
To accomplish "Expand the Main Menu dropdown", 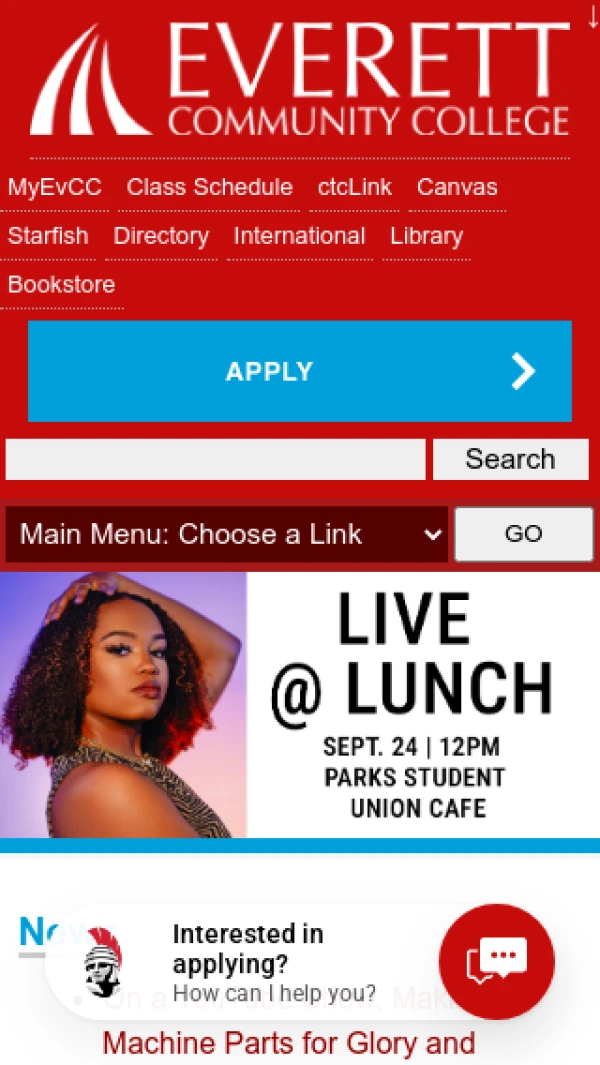I will tap(227, 534).
